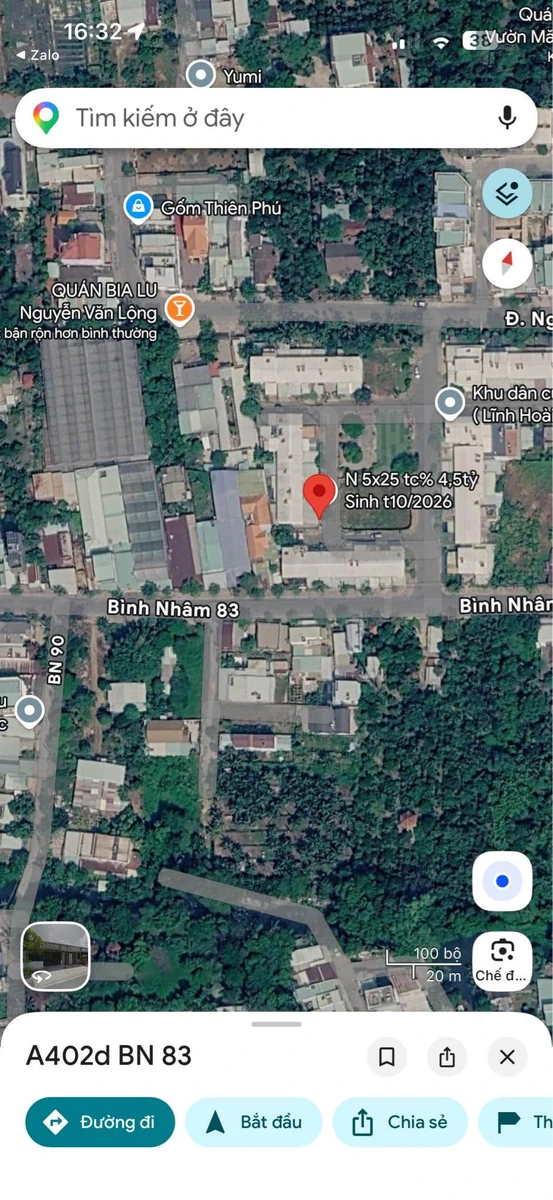Viewport: 553px width, 1200px height.
Task: Open the QUÁN BIA LU Nguyễn Văn Lộng marker
Action: tap(178, 309)
